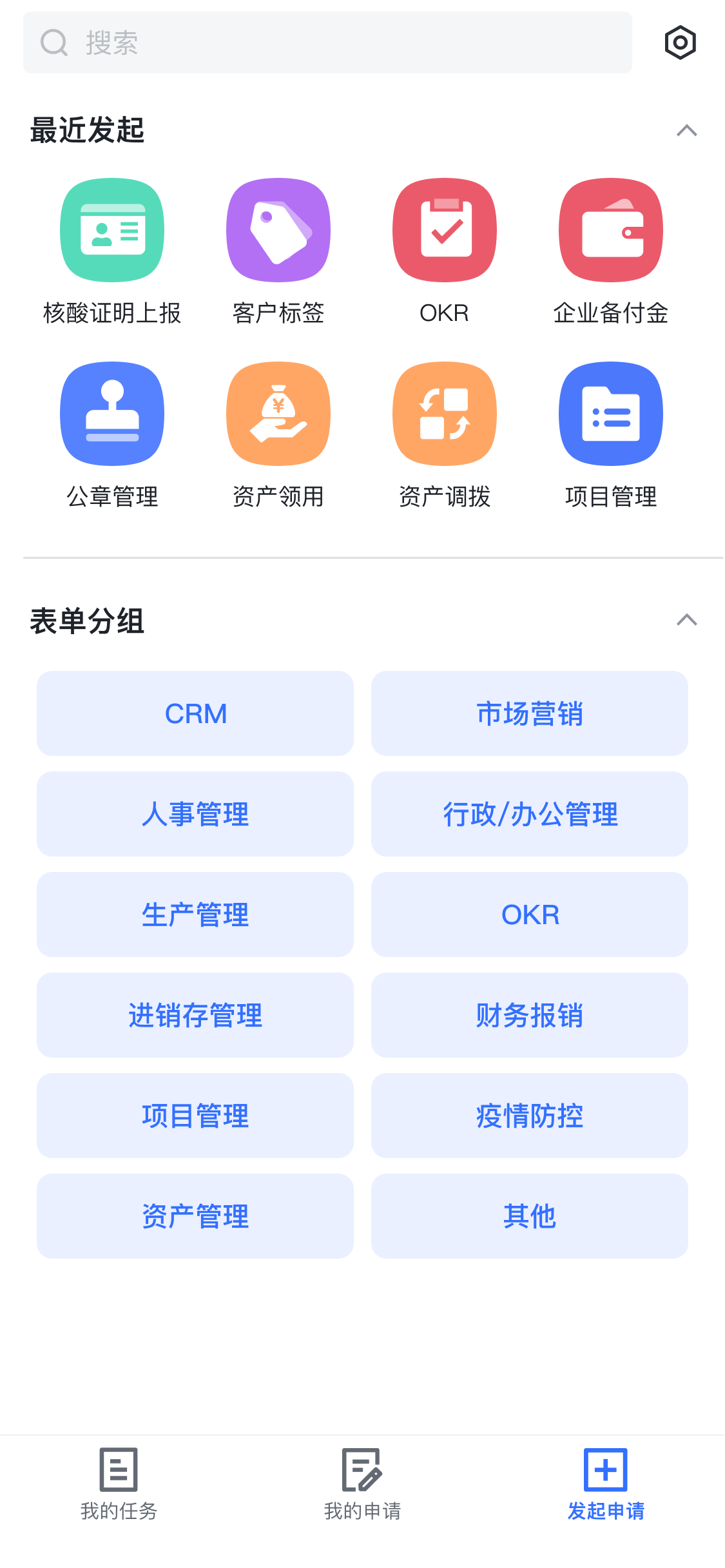
Task: Open 市场营销 group
Action: (530, 713)
